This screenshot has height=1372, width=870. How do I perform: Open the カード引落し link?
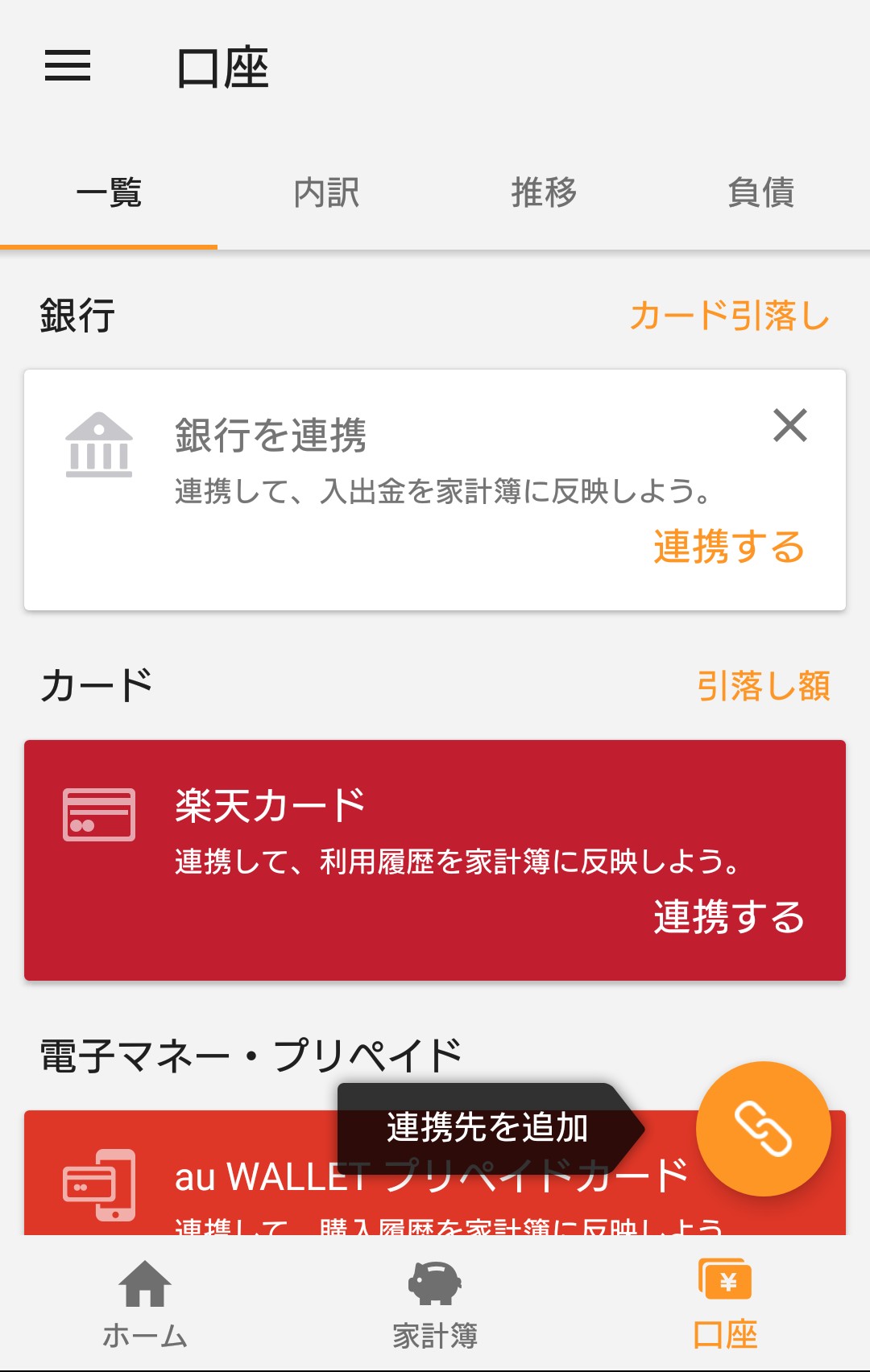729,316
